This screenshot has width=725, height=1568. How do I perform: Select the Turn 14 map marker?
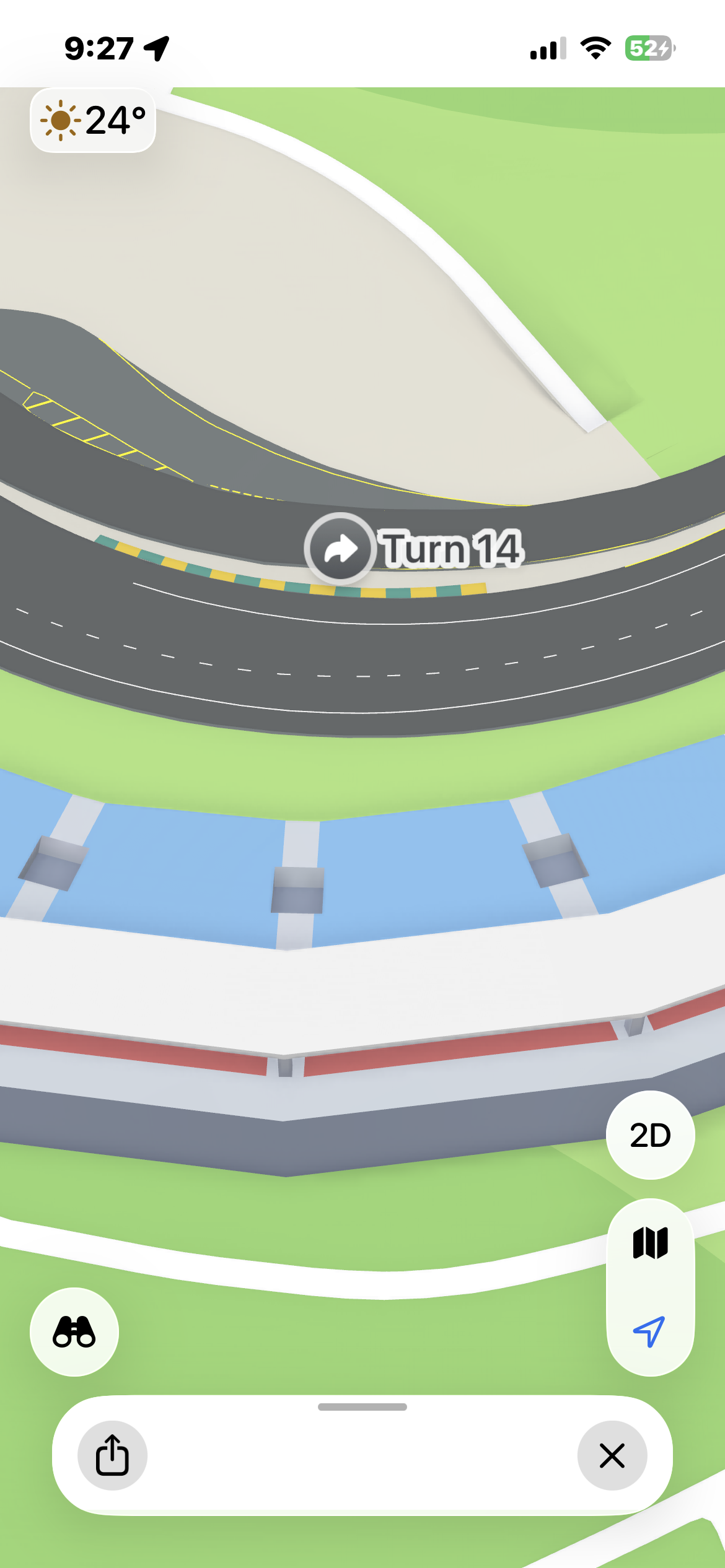(x=340, y=549)
